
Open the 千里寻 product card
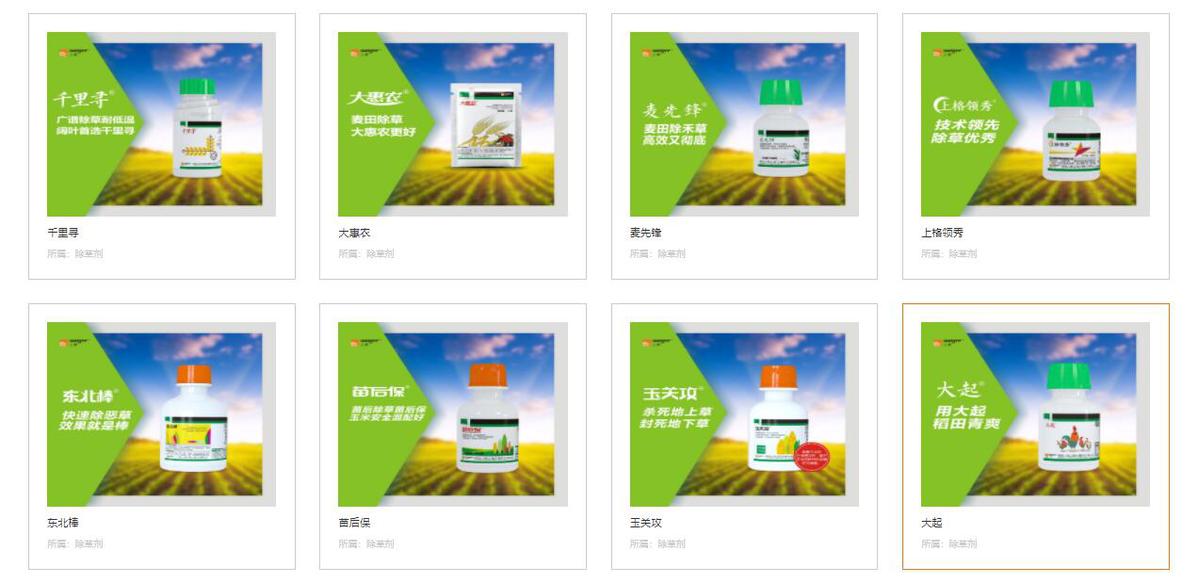tap(160, 125)
